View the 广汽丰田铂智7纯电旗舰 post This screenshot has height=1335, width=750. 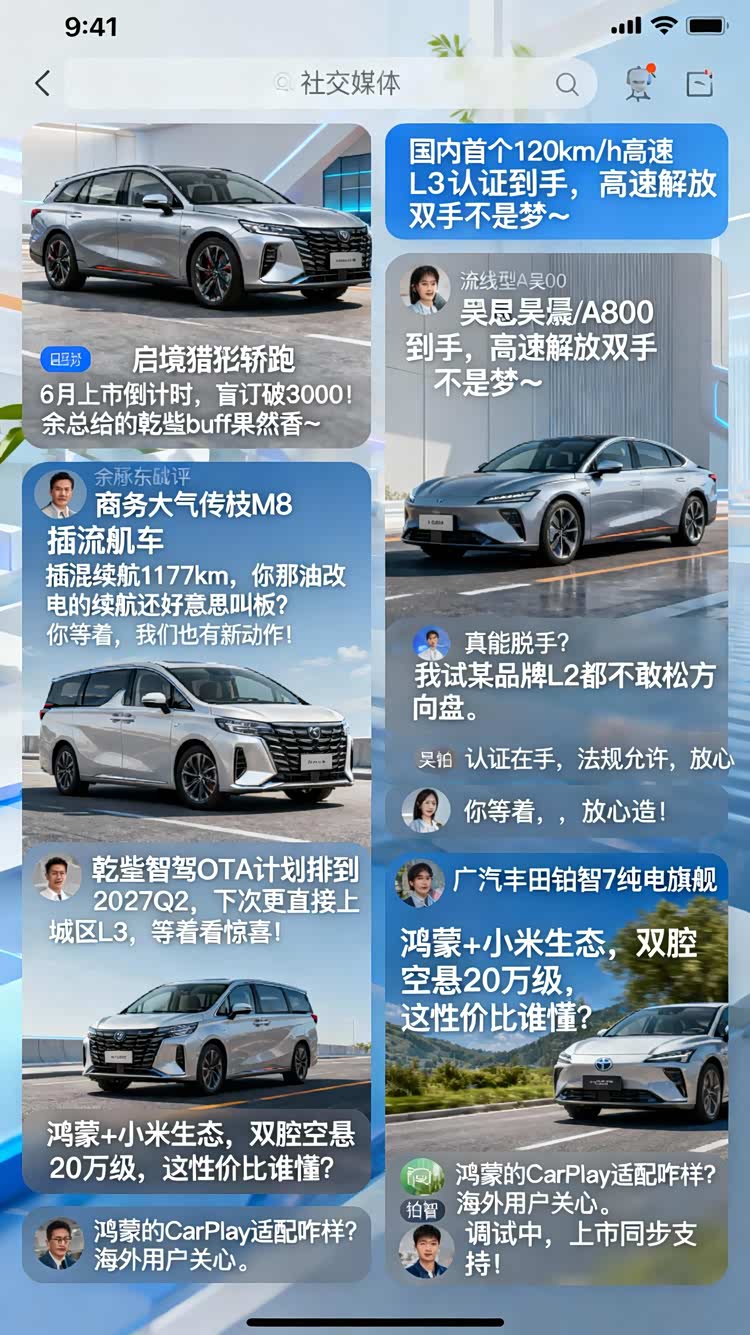pos(556,1010)
